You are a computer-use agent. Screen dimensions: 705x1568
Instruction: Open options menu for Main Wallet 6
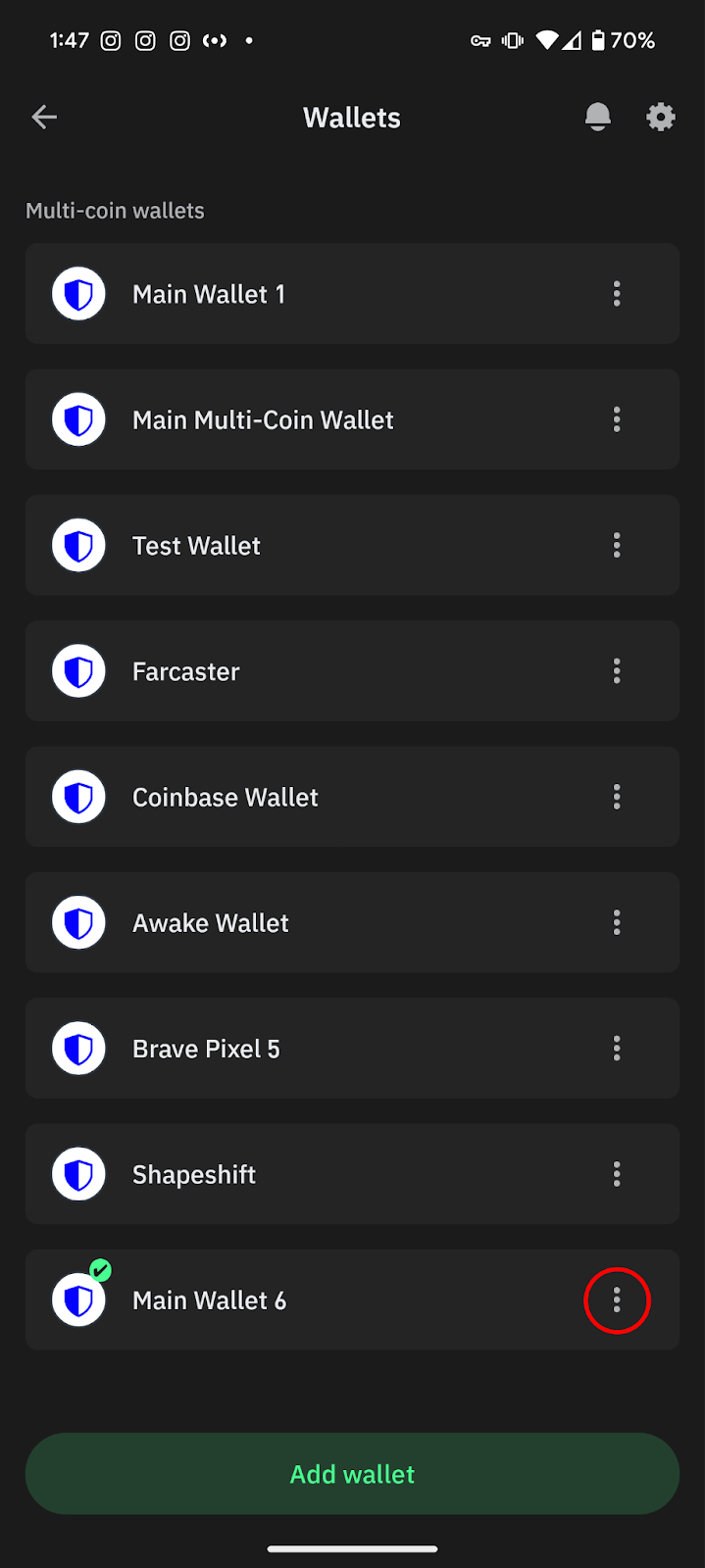617,1300
